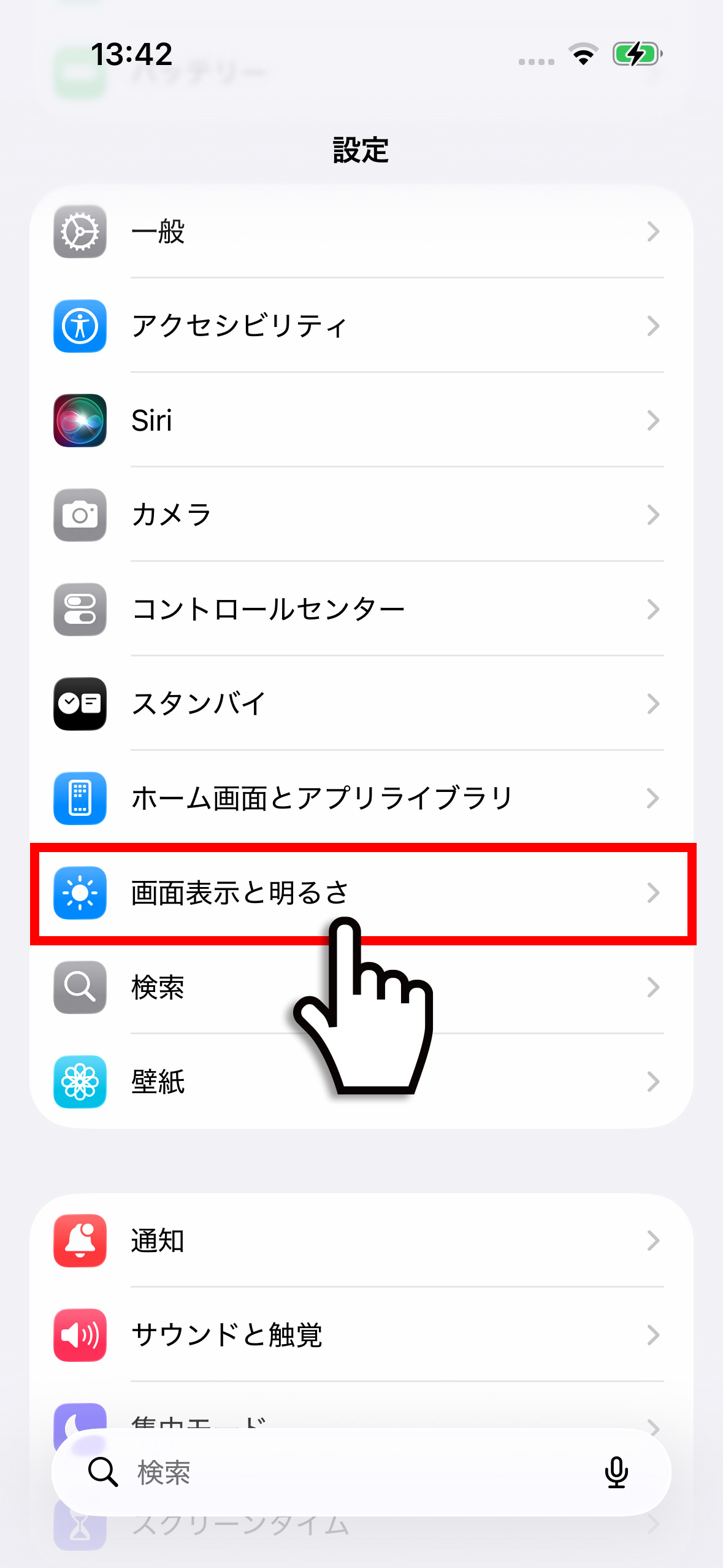The height and width of the screenshot is (1568, 723).
Task: Open General settings via the gear icon
Action: pos(80,232)
